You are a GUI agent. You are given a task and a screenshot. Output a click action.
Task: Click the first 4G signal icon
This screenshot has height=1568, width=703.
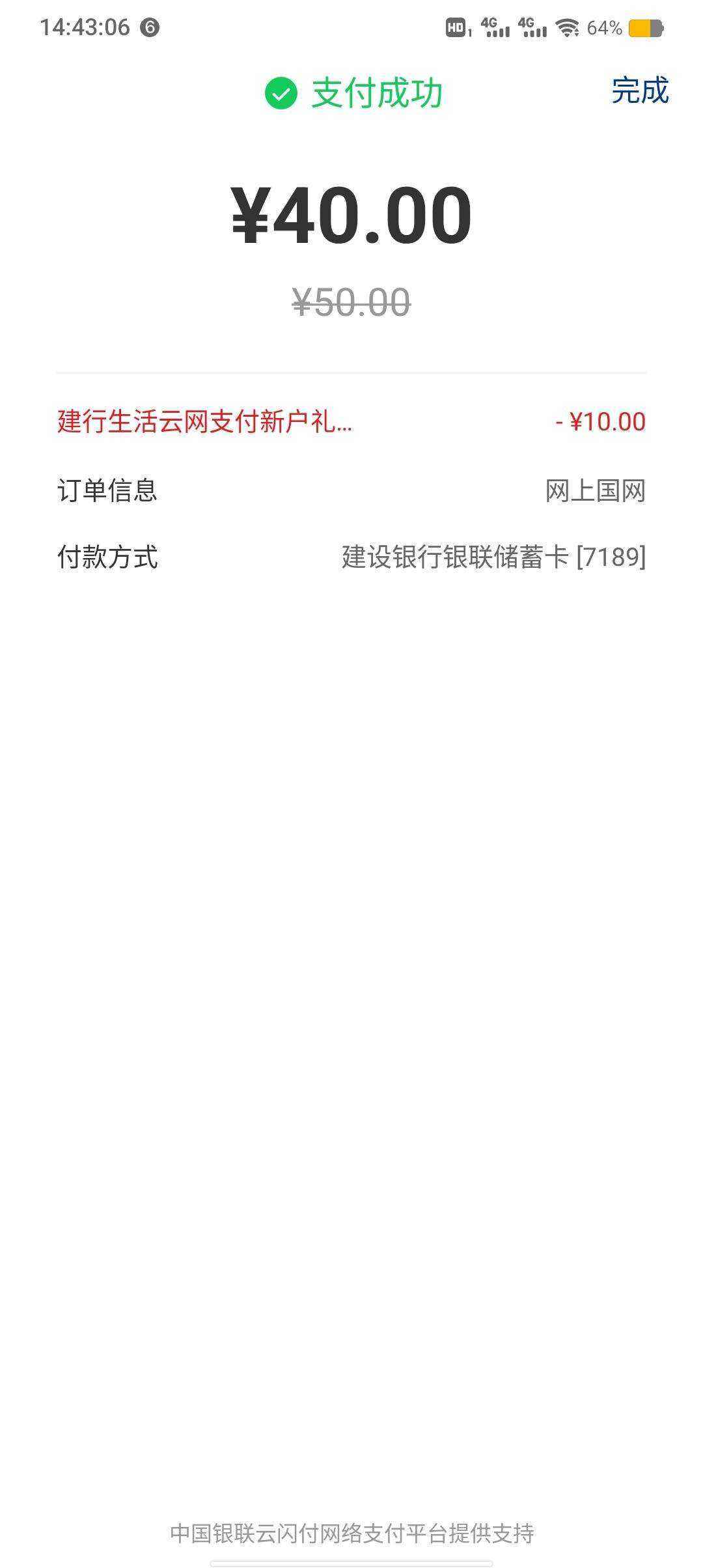496,27
